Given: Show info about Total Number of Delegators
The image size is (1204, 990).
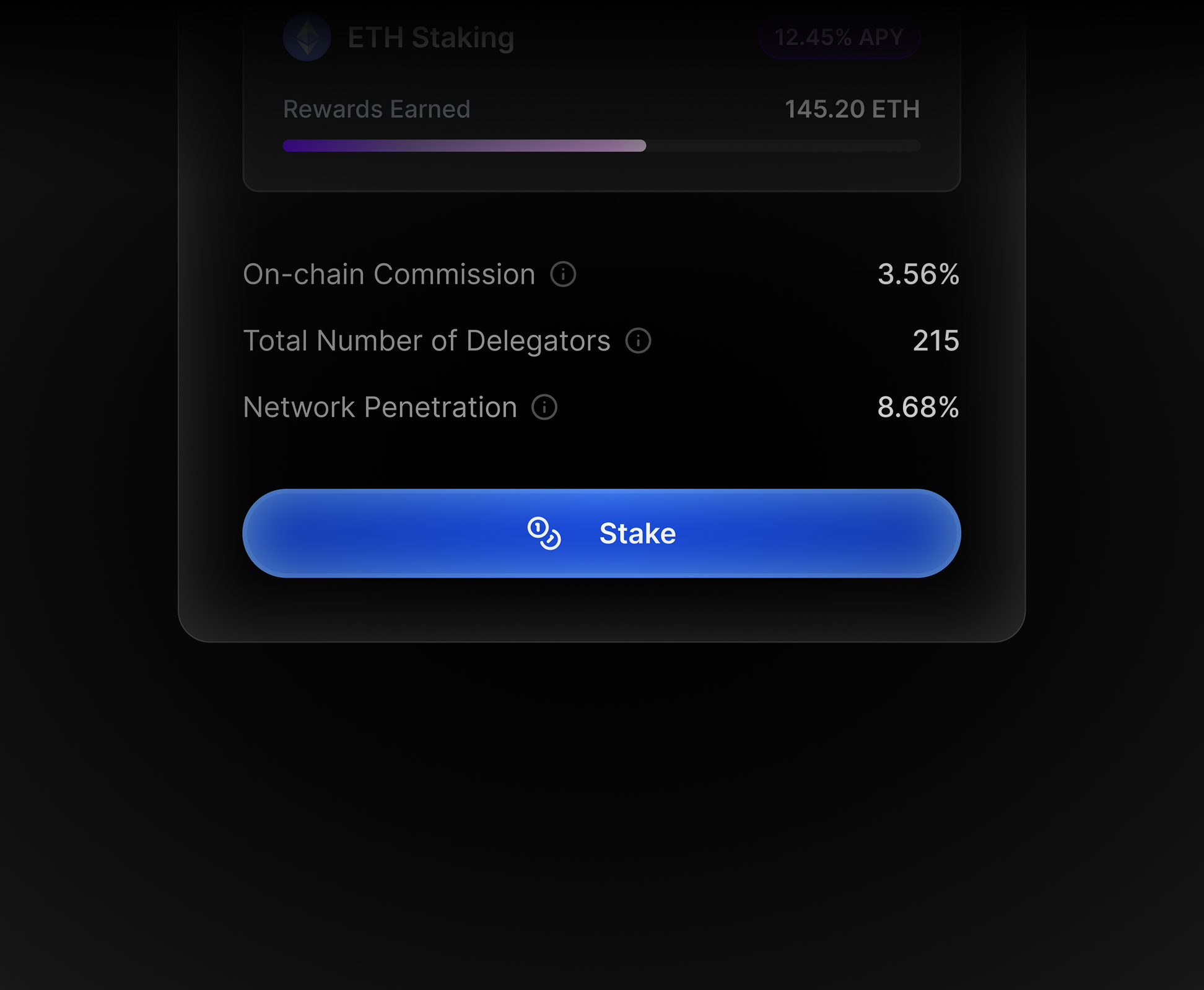Looking at the screenshot, I should (x=638, y=341).
